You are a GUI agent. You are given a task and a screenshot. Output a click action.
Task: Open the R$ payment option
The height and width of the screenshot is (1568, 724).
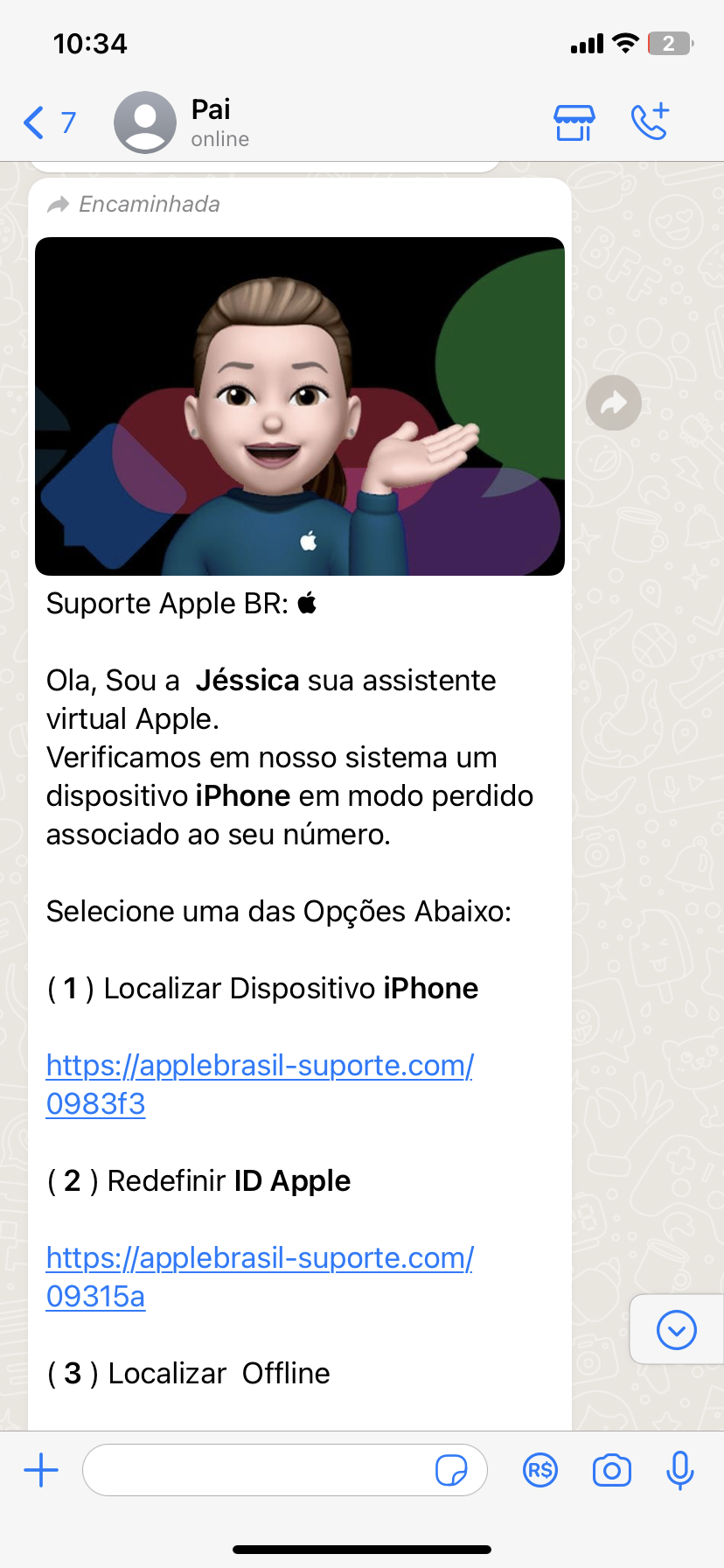[540, 1470]
